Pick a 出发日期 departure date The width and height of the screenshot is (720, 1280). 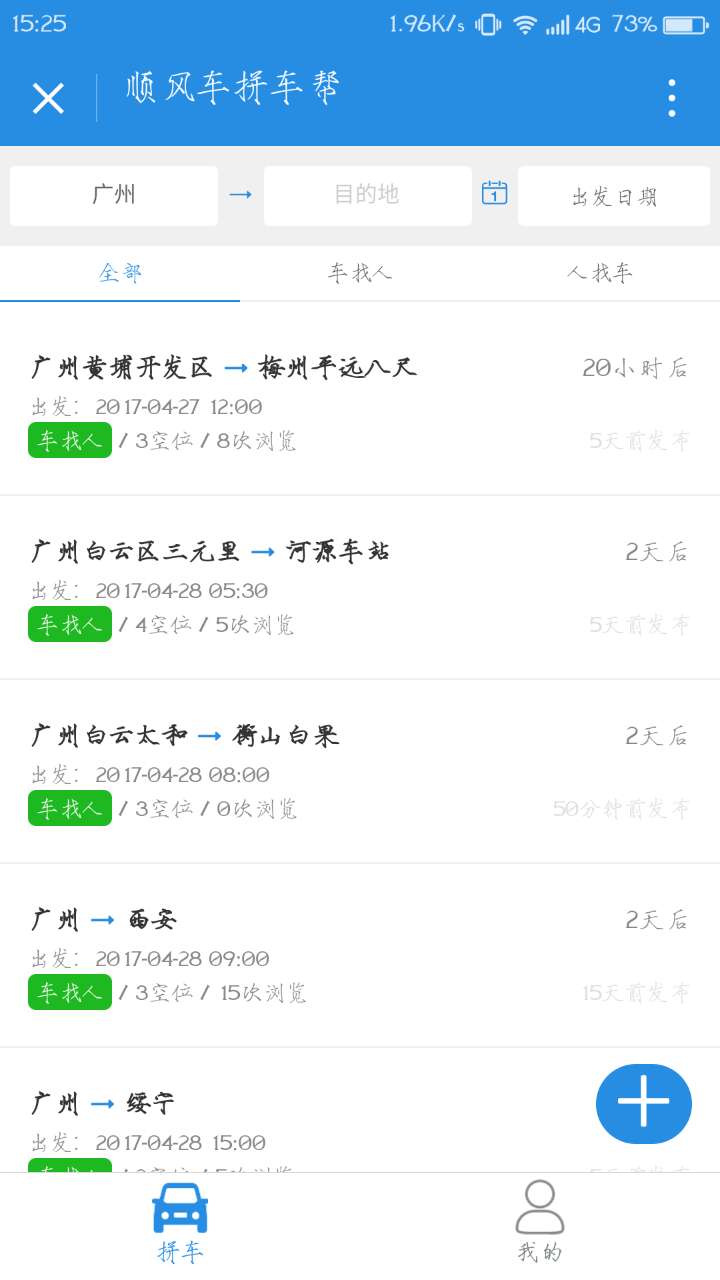pyautogui.click(x=614, y=196)
